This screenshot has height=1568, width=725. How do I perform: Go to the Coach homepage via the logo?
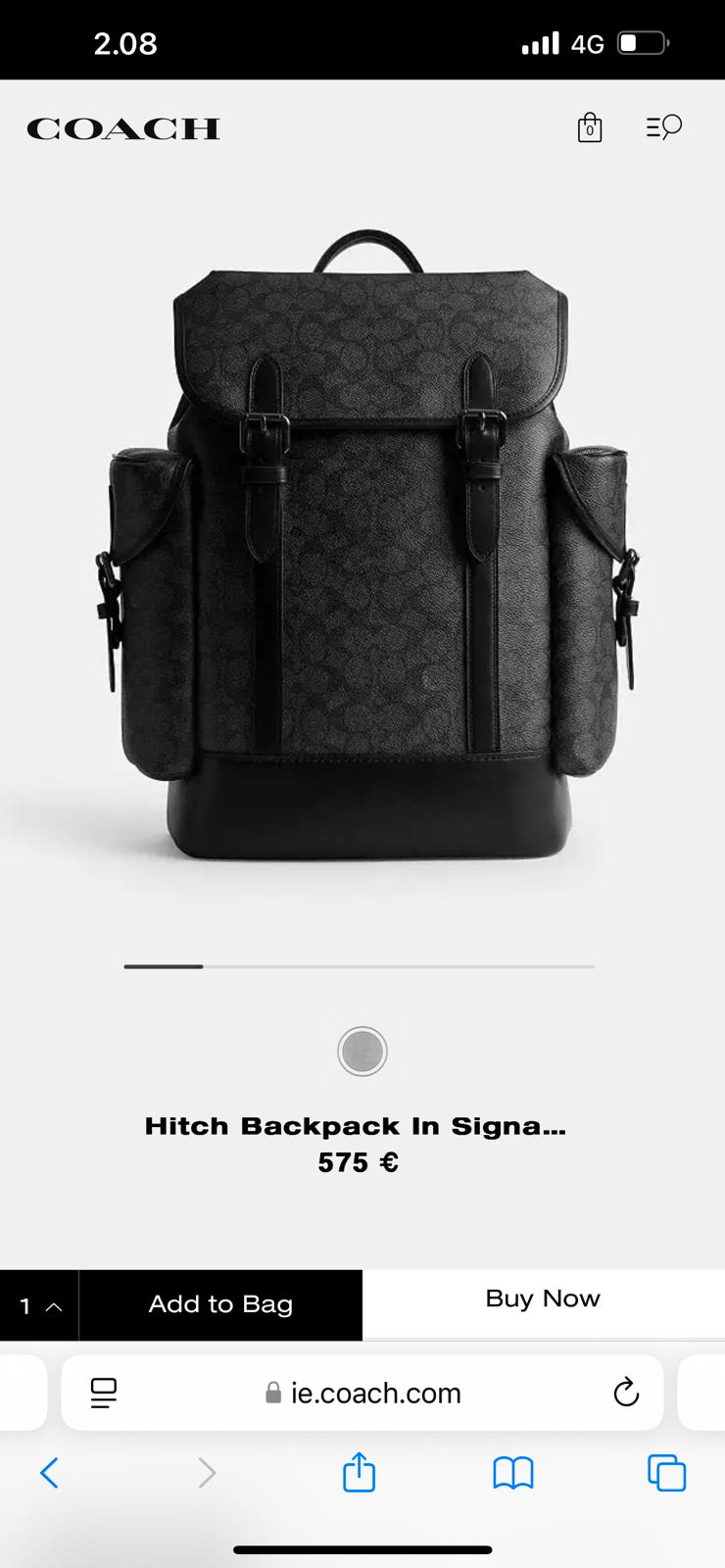tap(123, 128)
